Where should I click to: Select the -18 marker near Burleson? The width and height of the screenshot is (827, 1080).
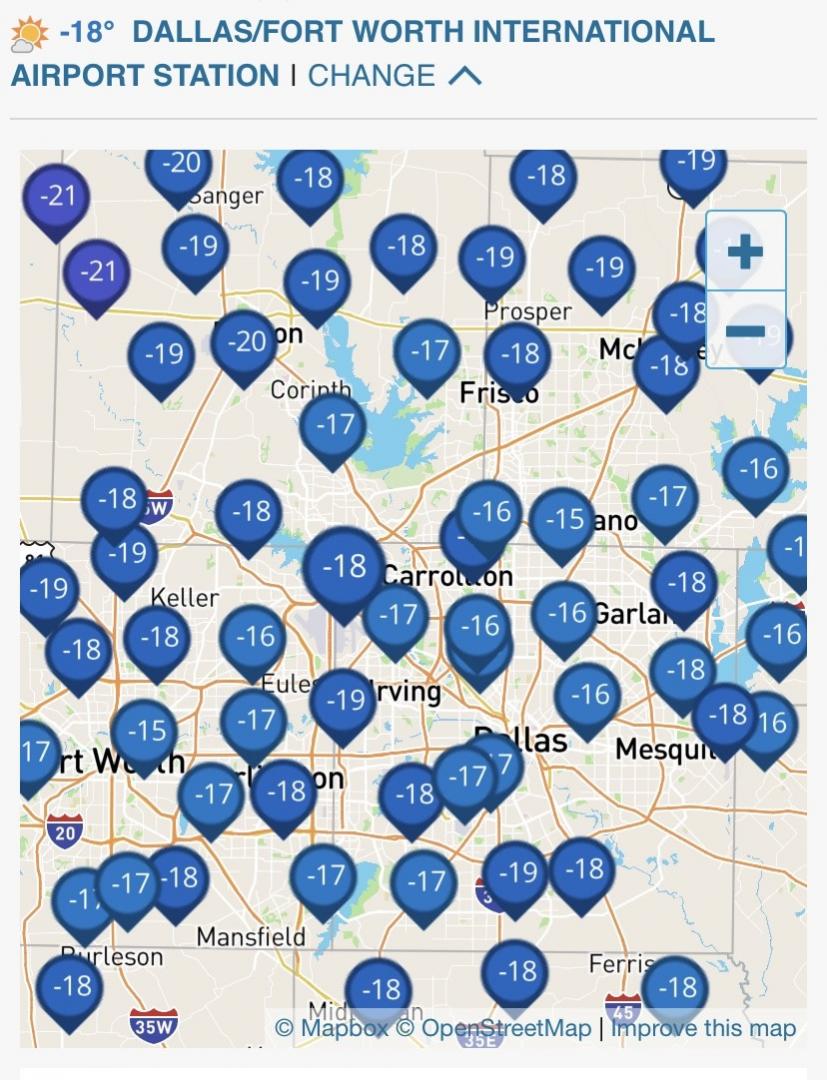coord(70,987)
